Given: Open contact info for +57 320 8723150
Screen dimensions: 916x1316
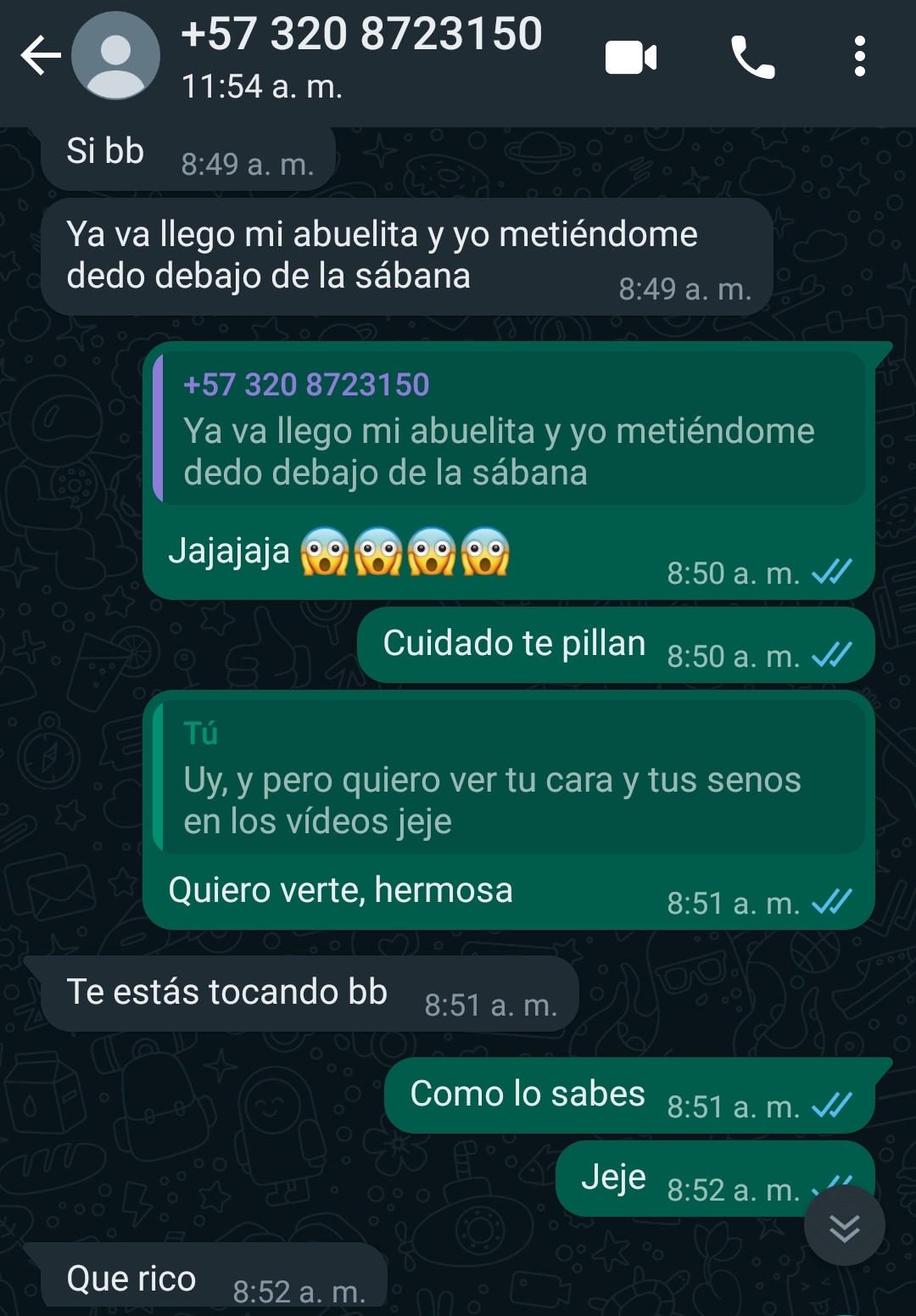Looking at the screenshot, I should [x=362, y=55].
